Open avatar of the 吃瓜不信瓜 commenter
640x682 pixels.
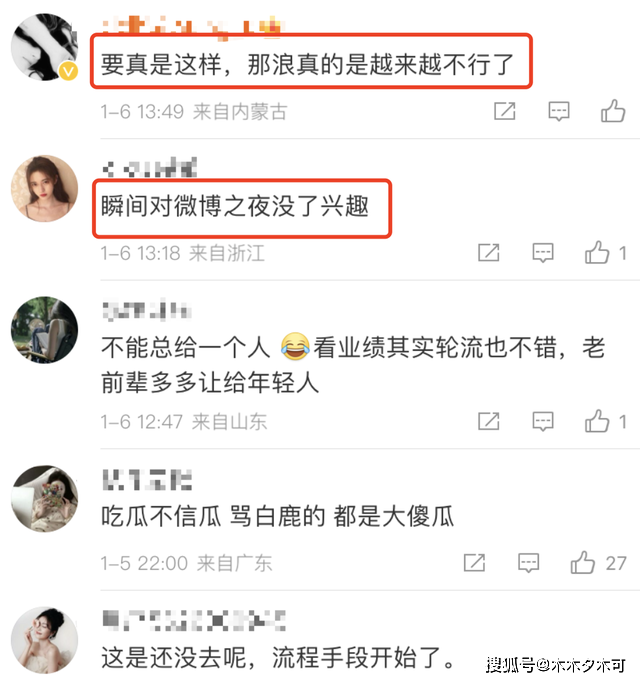pos(44,498)
